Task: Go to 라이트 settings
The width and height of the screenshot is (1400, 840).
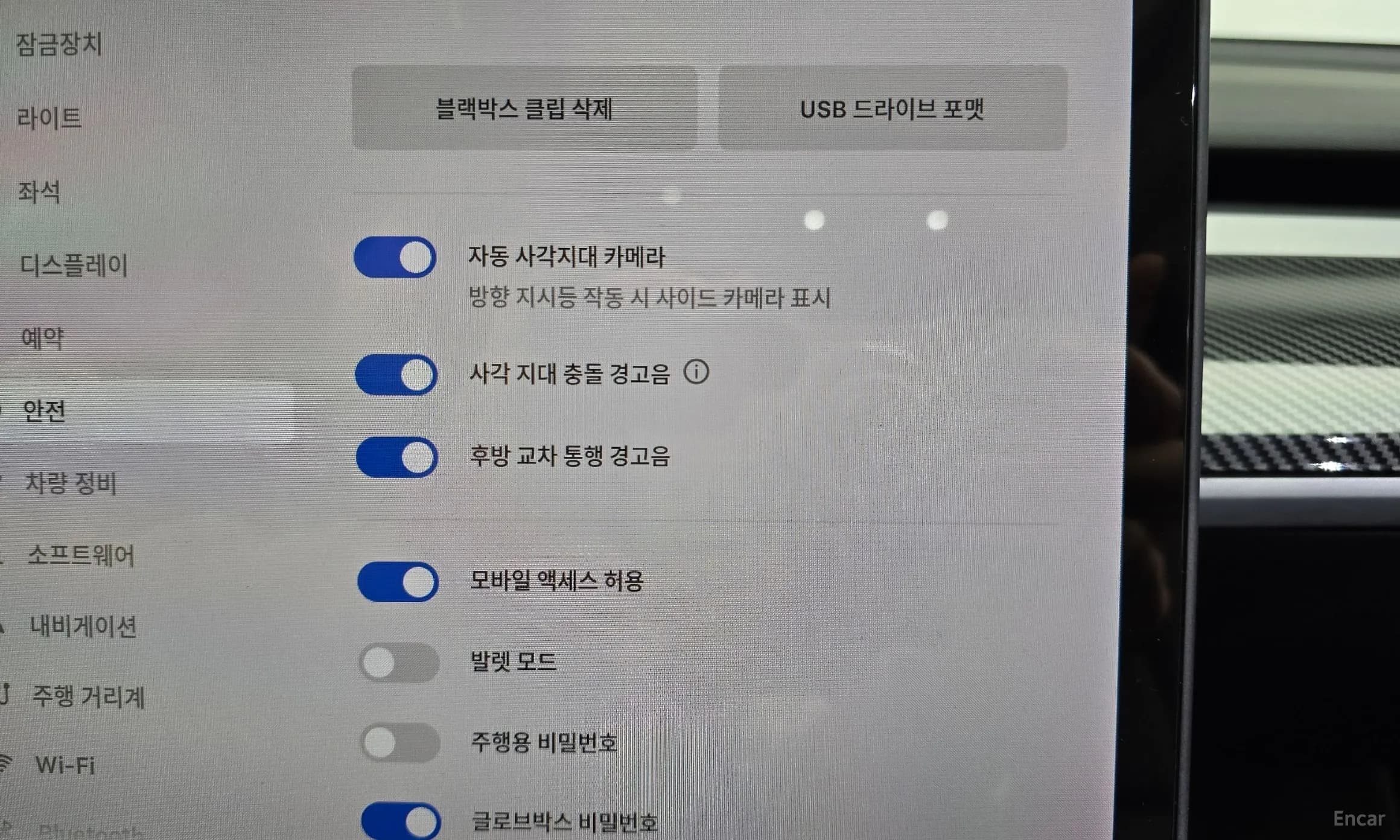Action: [49, 118]
